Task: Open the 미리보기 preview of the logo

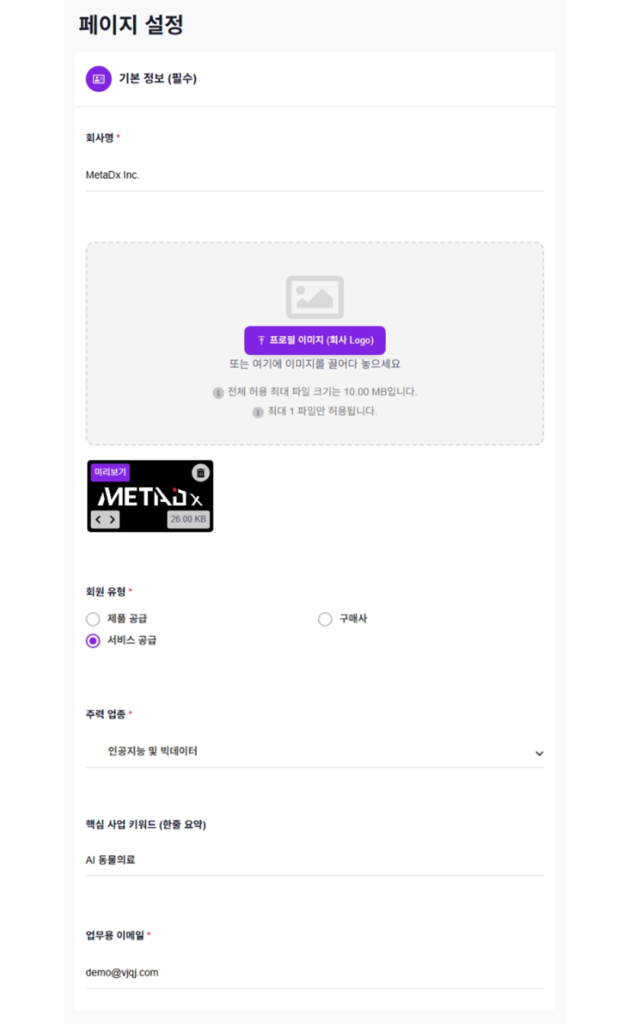Action: click(x=110, y=472)
